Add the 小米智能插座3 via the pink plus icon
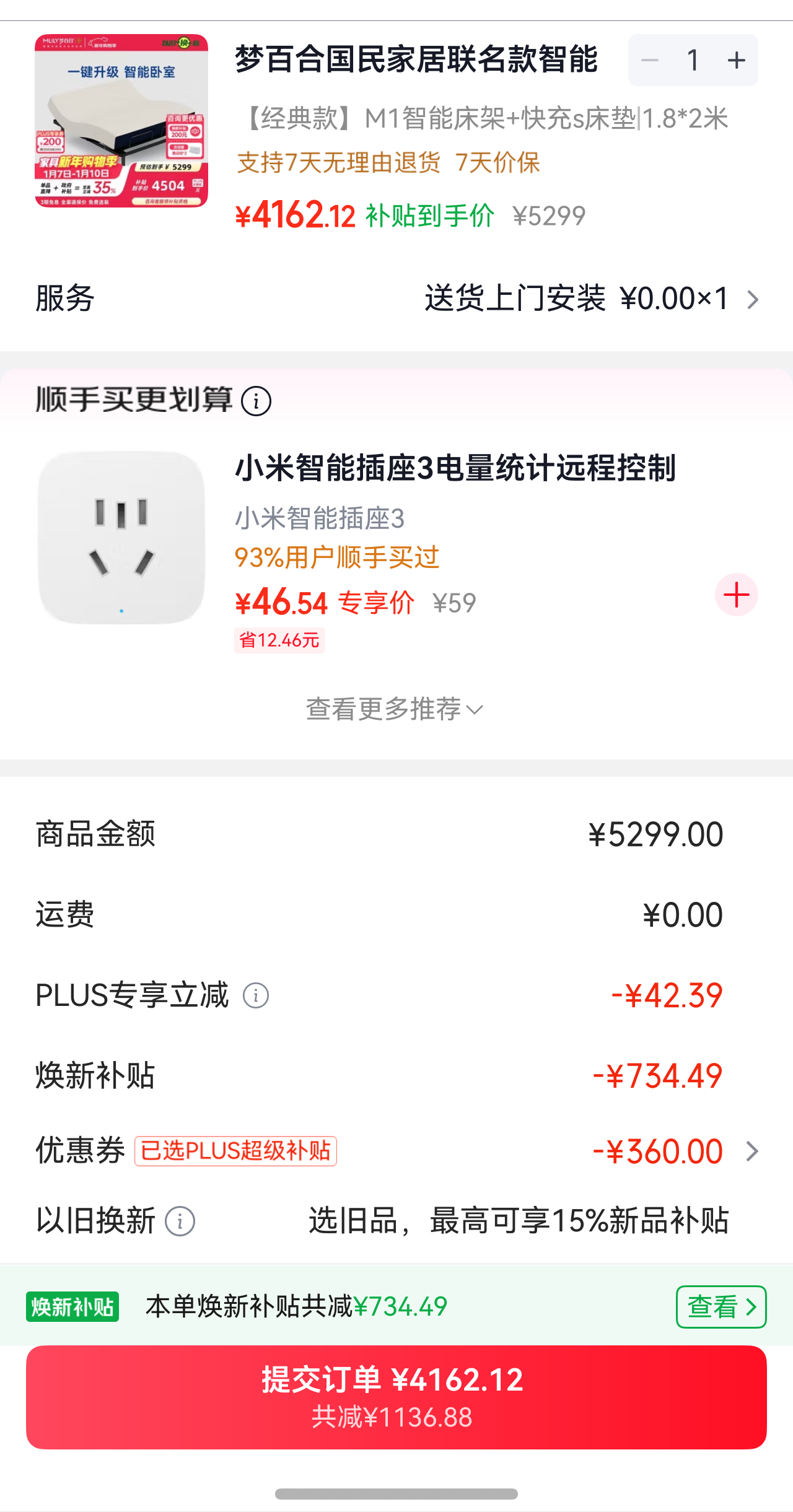This screenshot has width=793, height=1512. (x=735, y=593)
